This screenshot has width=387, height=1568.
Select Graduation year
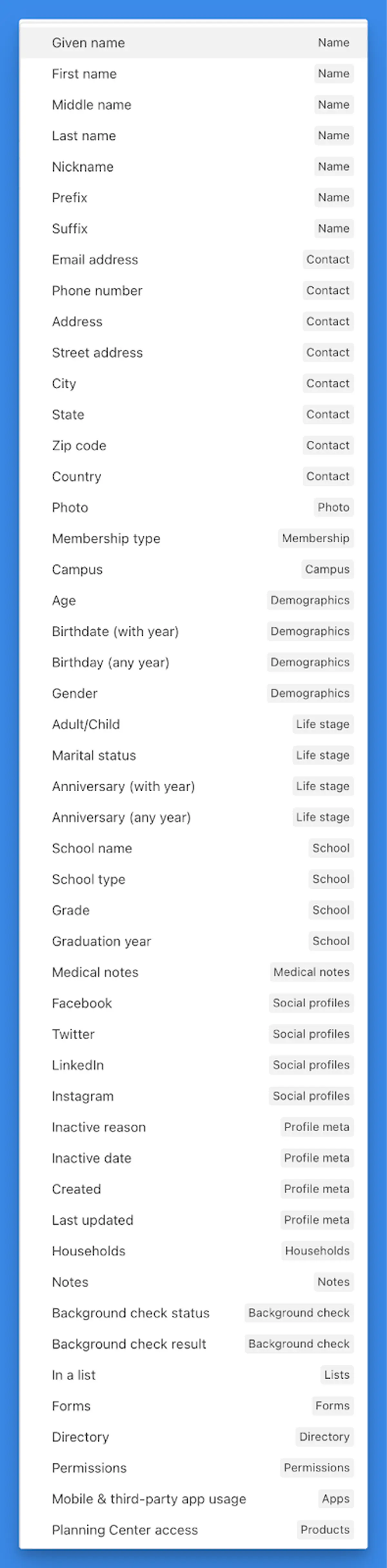click(x=193, y=941)
